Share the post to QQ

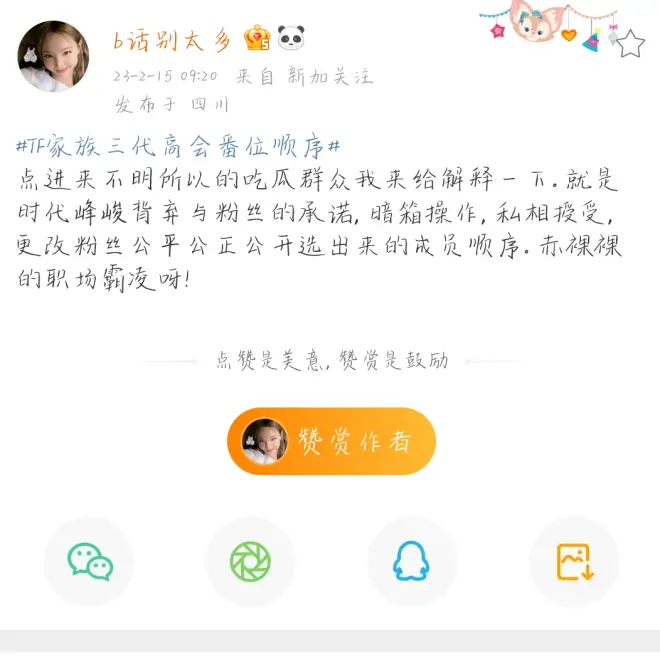[411, 561]
